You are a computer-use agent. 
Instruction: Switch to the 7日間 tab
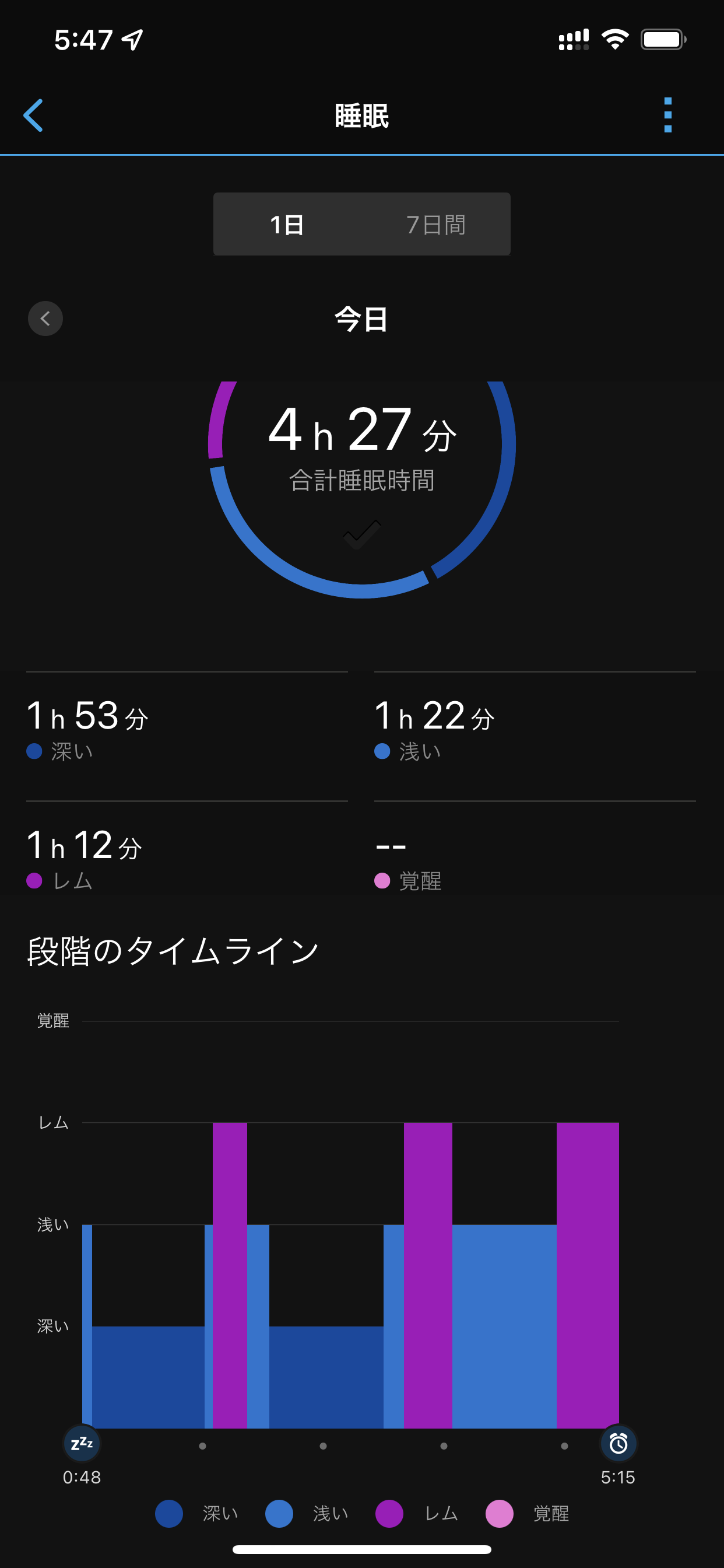(x=435, y=225)
